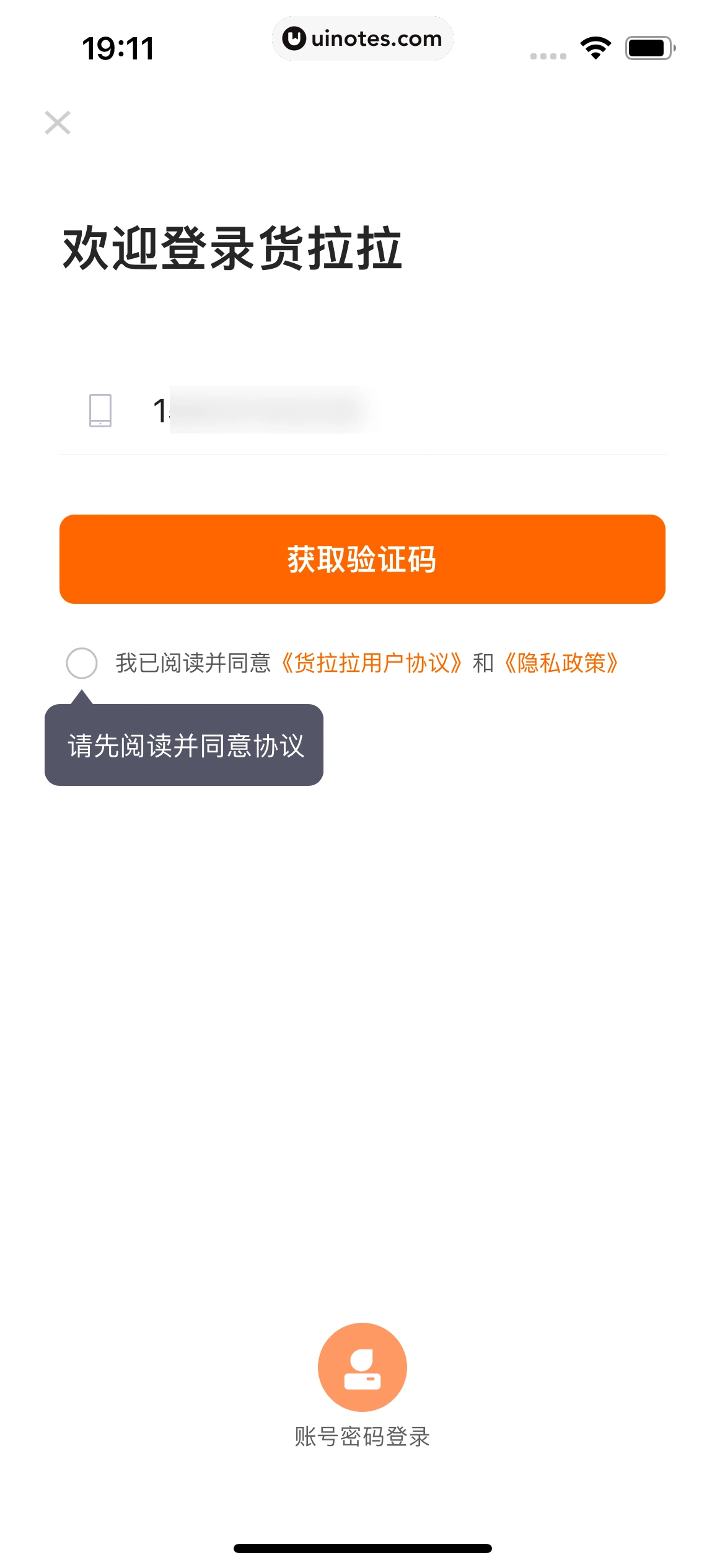Tap the uinotes.com pill at top
Image resolution: width=725 pixels, height=1568 pixels.
pyautogui.click(x=362, y=38)
